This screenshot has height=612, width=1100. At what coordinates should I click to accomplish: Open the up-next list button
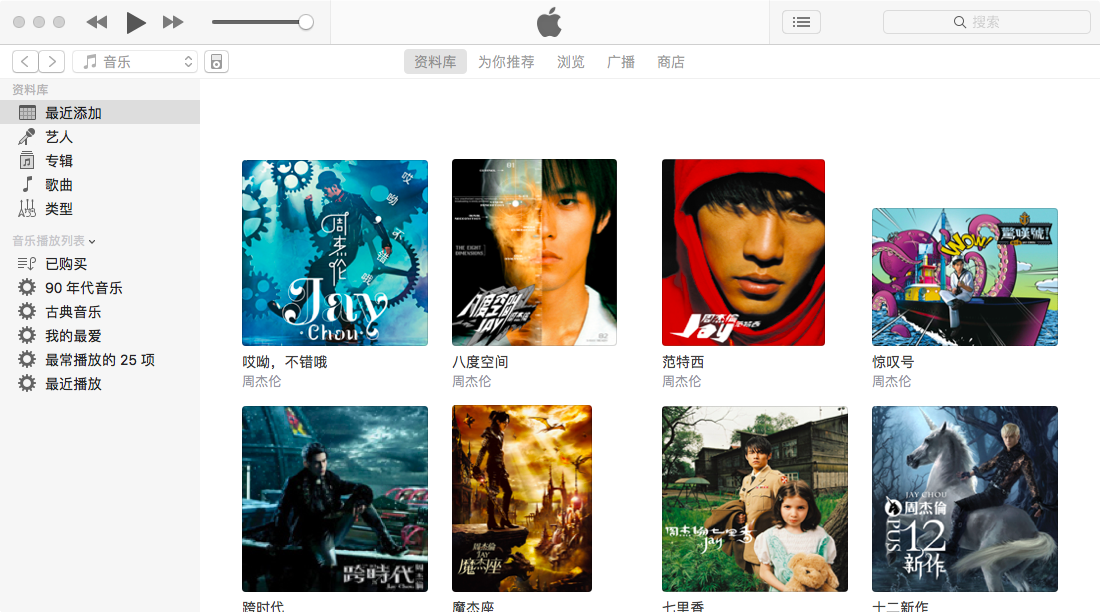[x=801, y=22]
